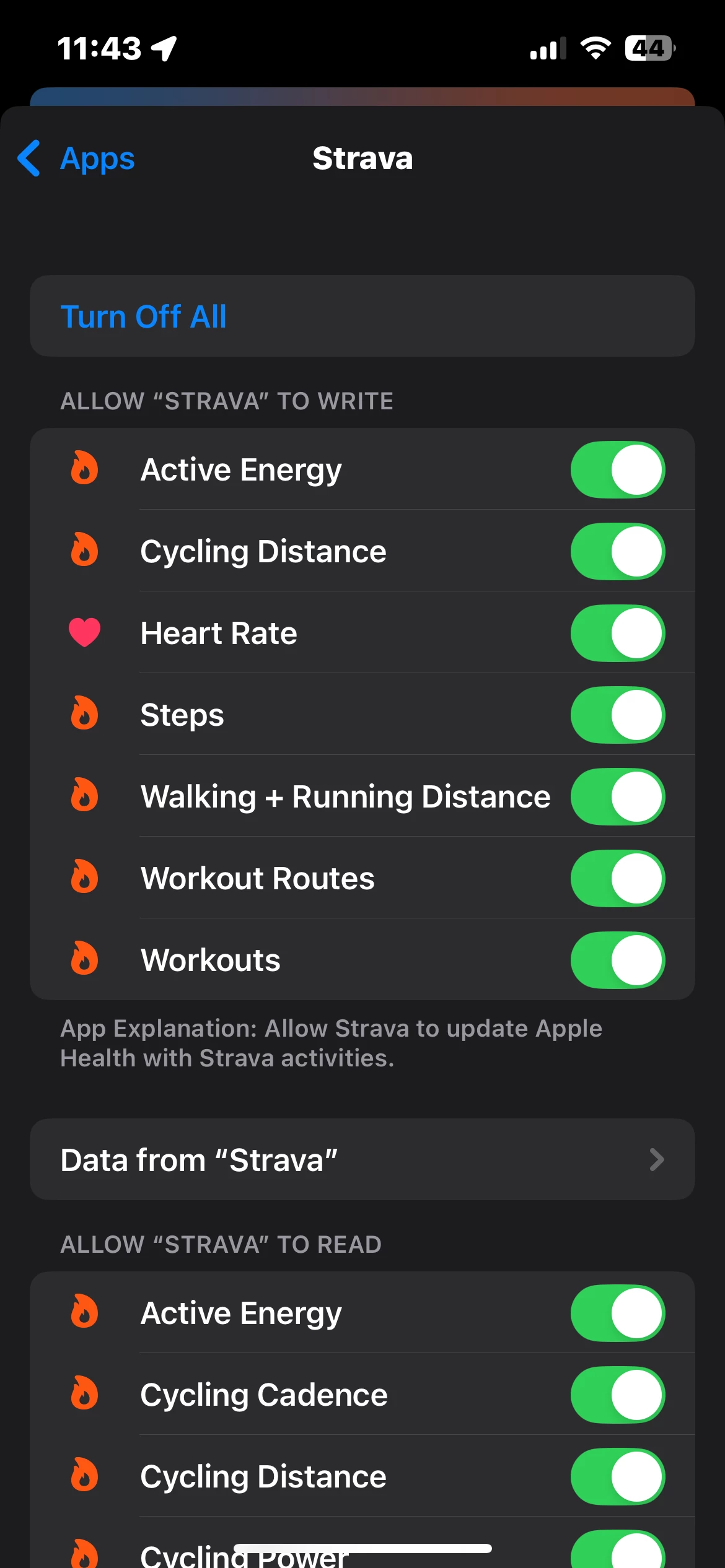Viewport: 725px width, 1568px height.
Task: Open Data from "Strava"
Action: [x=362, y=1159]
